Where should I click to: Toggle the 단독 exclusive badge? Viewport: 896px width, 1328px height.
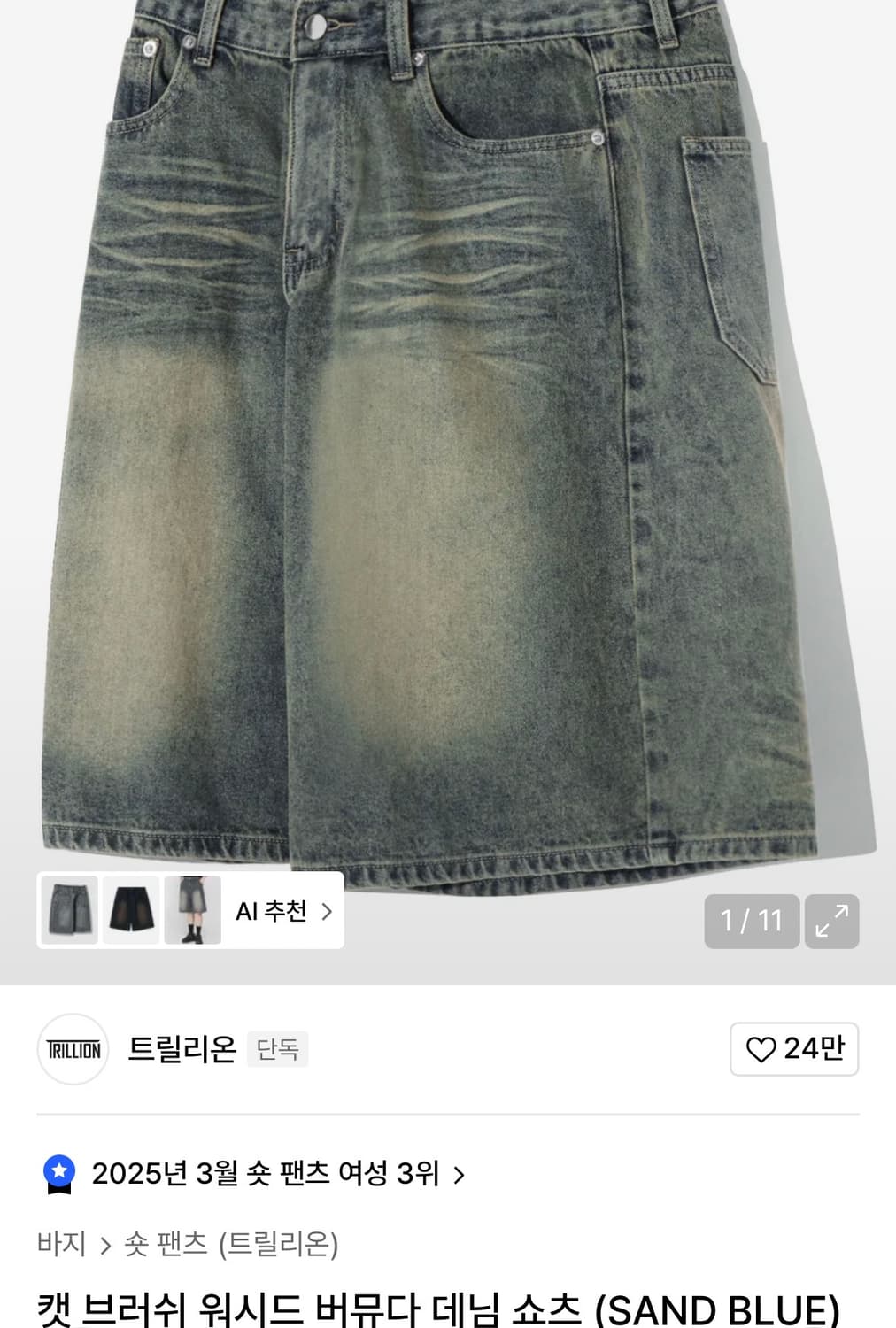[278, 1048]
